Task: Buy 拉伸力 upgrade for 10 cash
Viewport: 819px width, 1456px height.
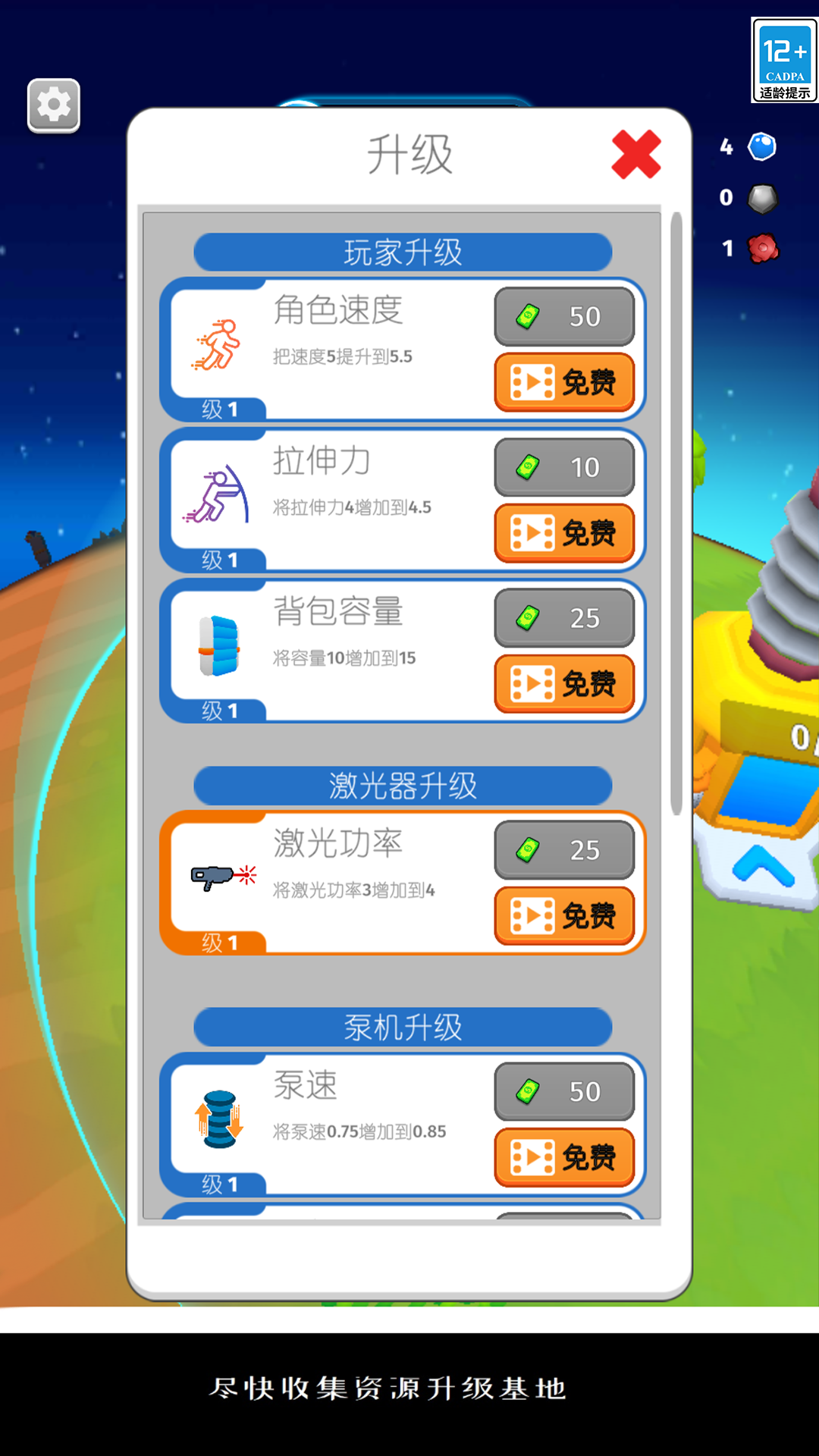Action: [x=564, y=467]
